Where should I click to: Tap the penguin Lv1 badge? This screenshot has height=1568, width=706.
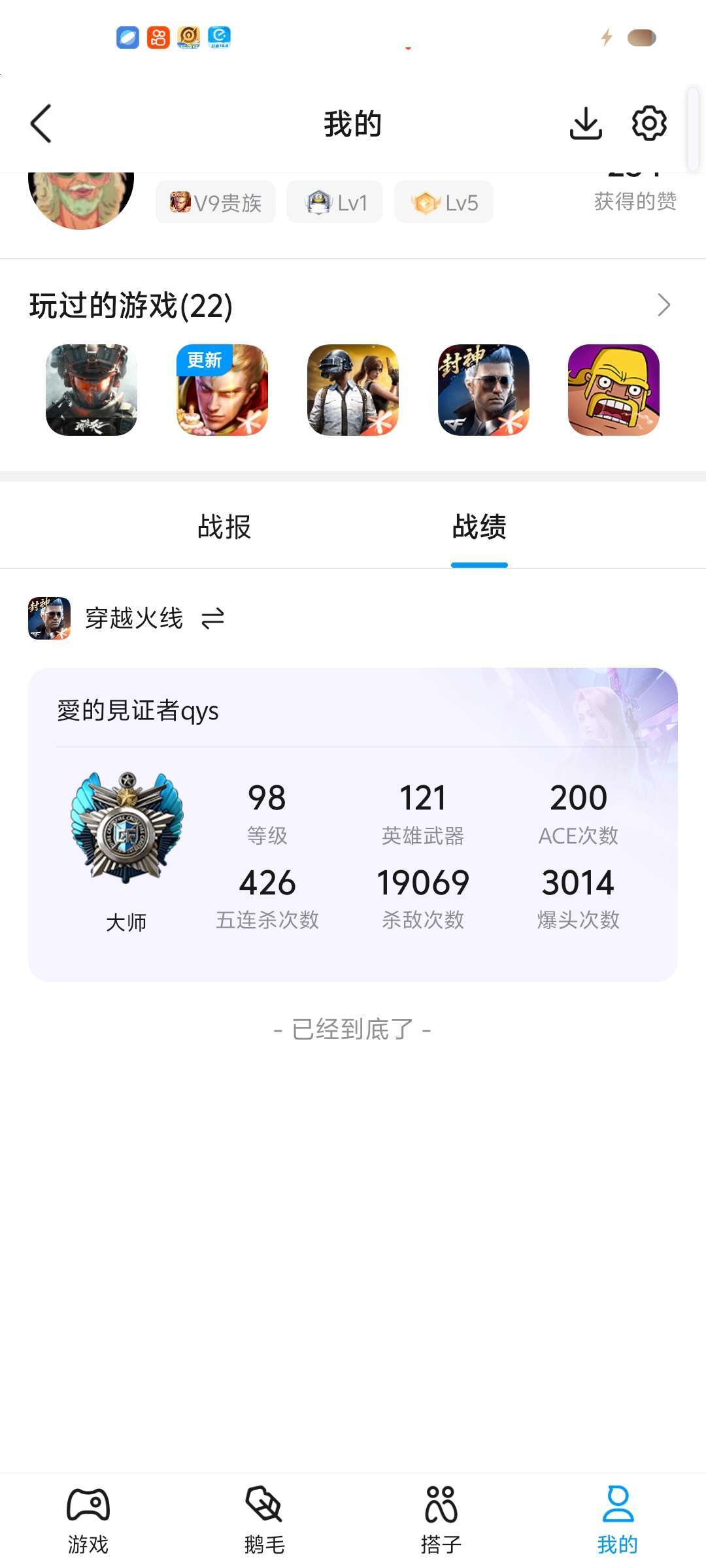pos(335,203)
